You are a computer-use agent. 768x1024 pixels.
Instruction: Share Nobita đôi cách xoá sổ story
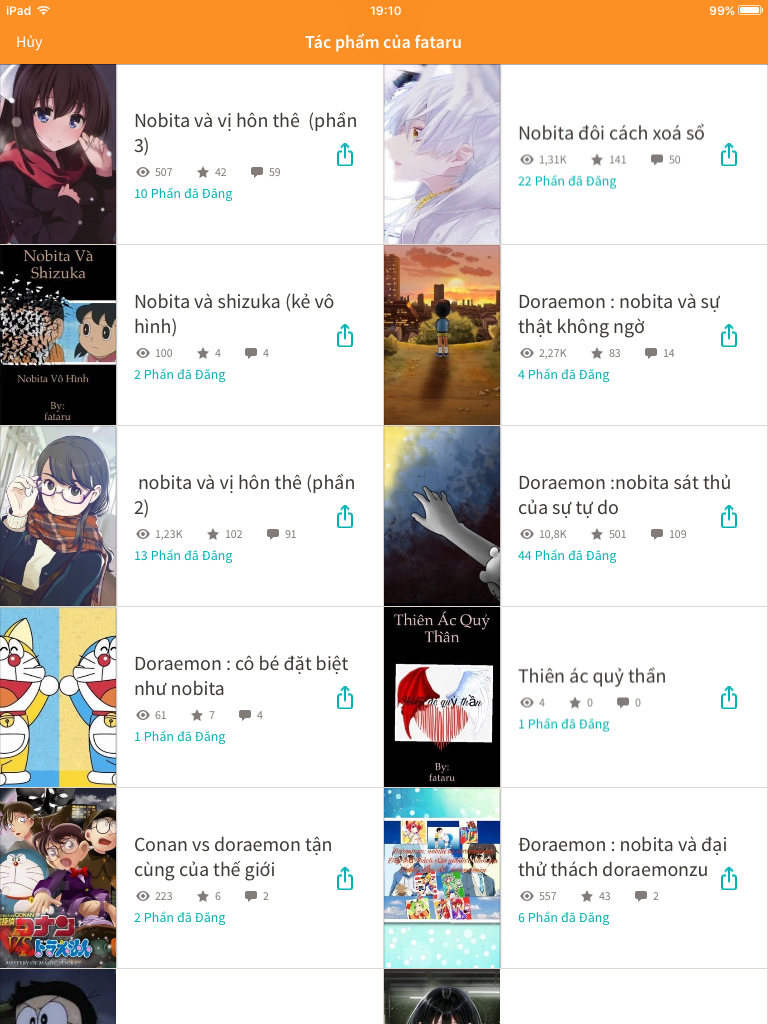pyautogui.click(x=729, y=155)
